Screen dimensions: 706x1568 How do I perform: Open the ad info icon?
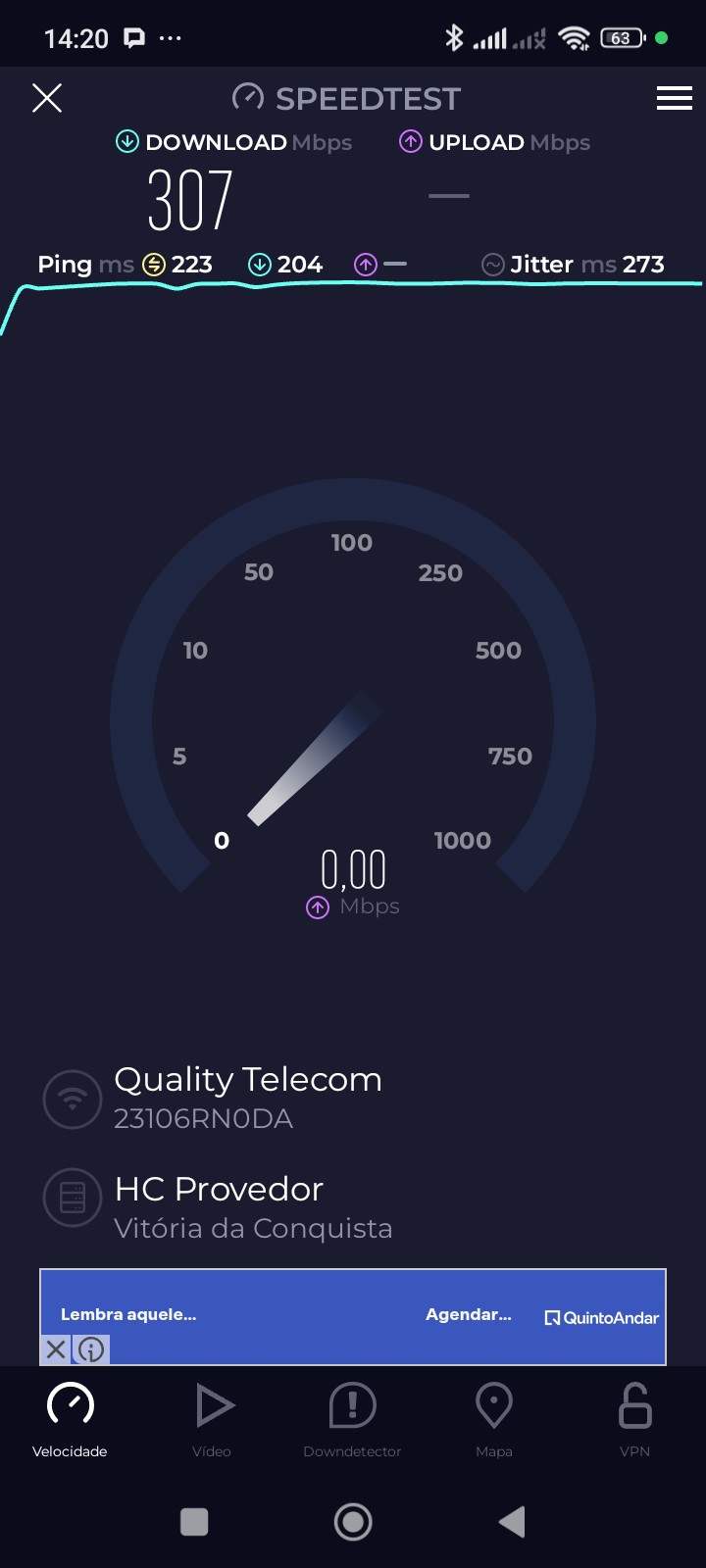tap(91, 1349)
